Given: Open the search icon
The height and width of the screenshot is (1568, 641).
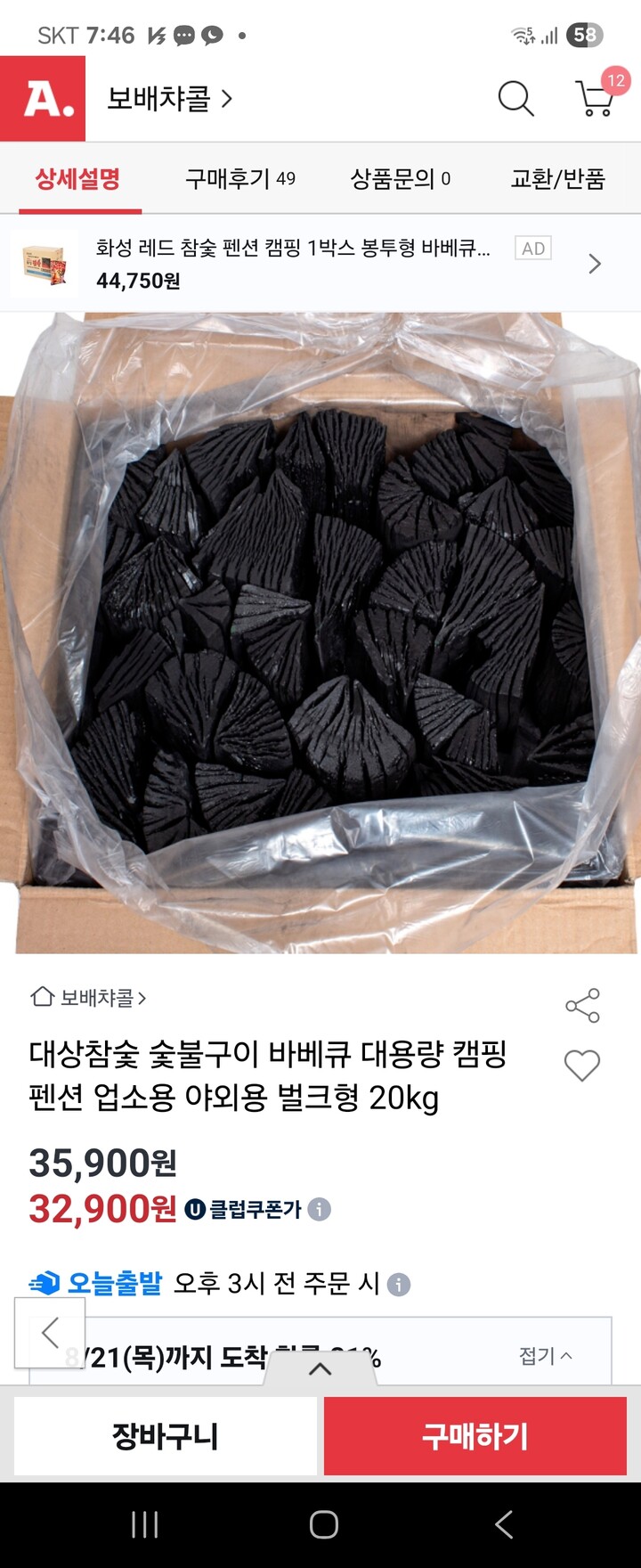Looking at the screenshot, I should [516, 100].
